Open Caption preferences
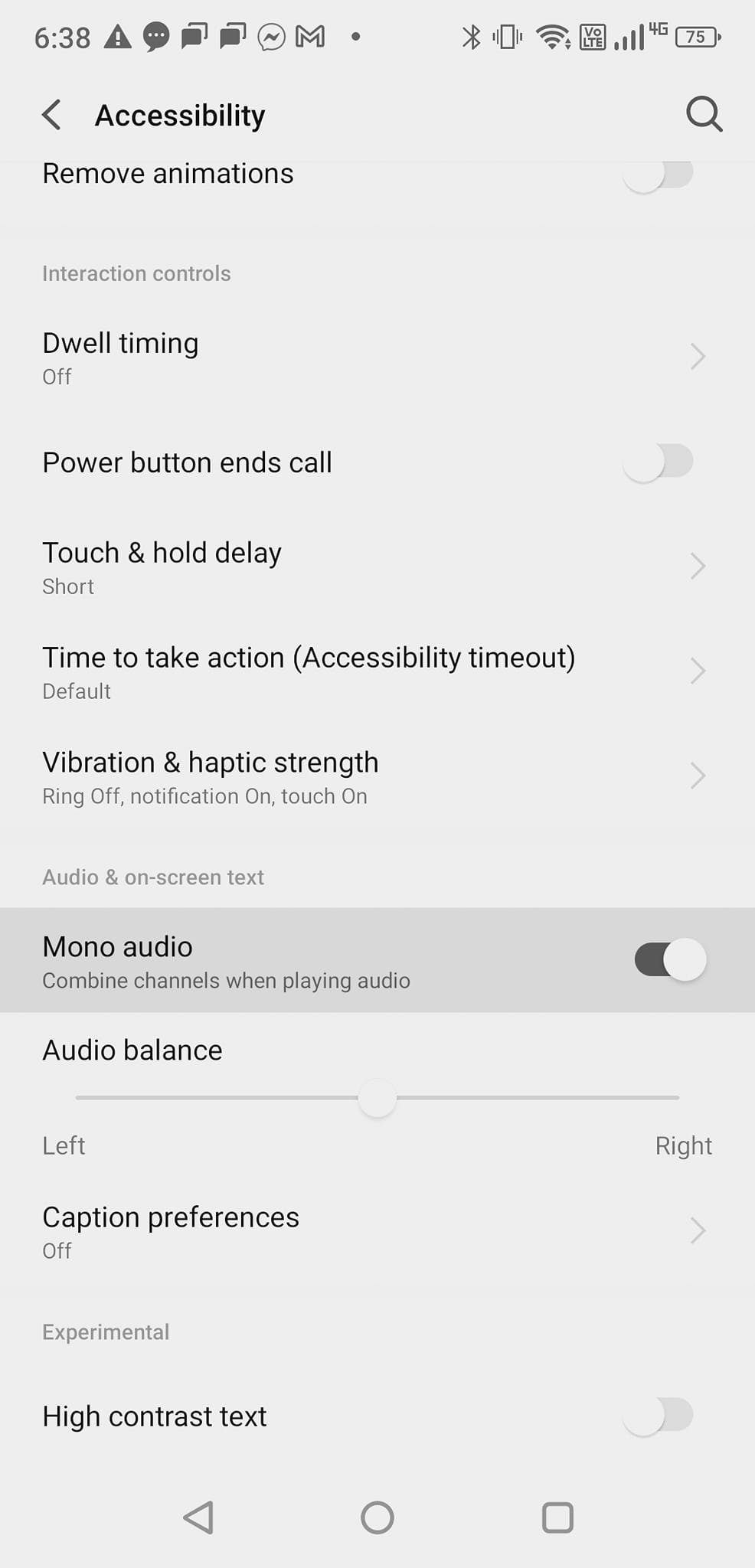 coord(377,1231)
